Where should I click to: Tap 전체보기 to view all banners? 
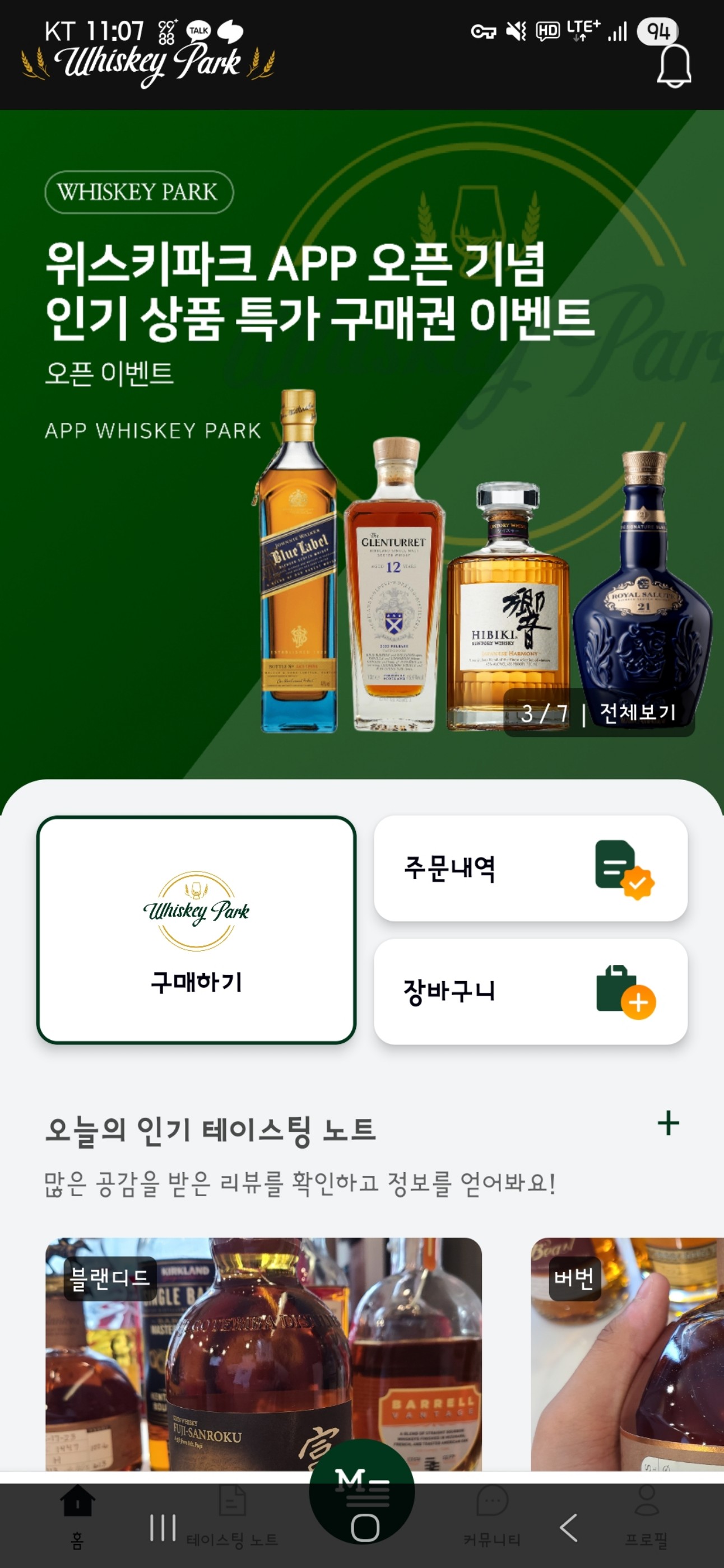pos(638,712)
